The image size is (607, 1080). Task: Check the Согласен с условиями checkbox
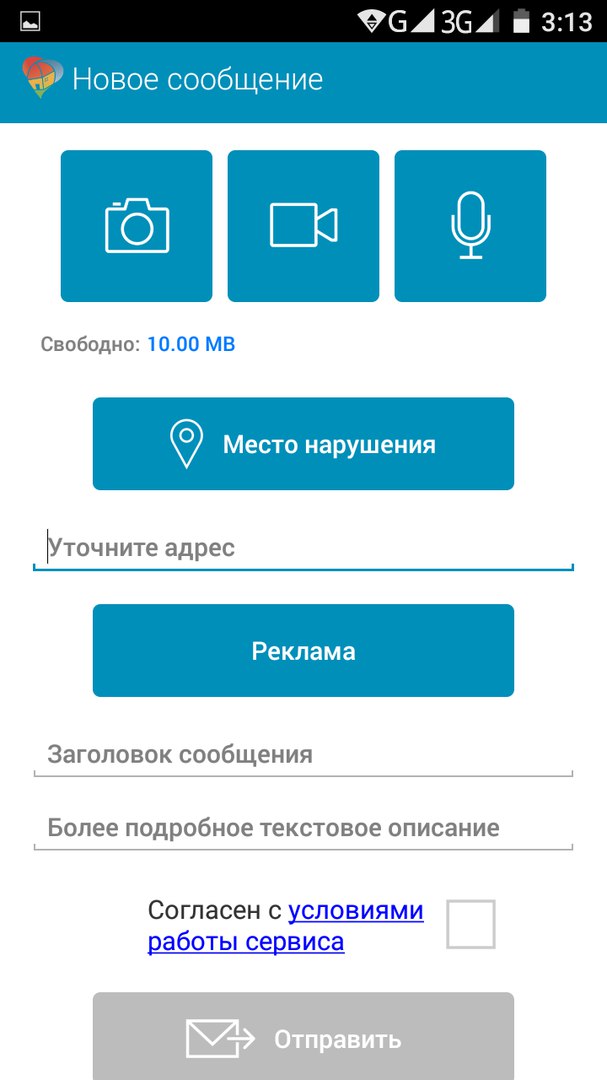click(471, 924)
